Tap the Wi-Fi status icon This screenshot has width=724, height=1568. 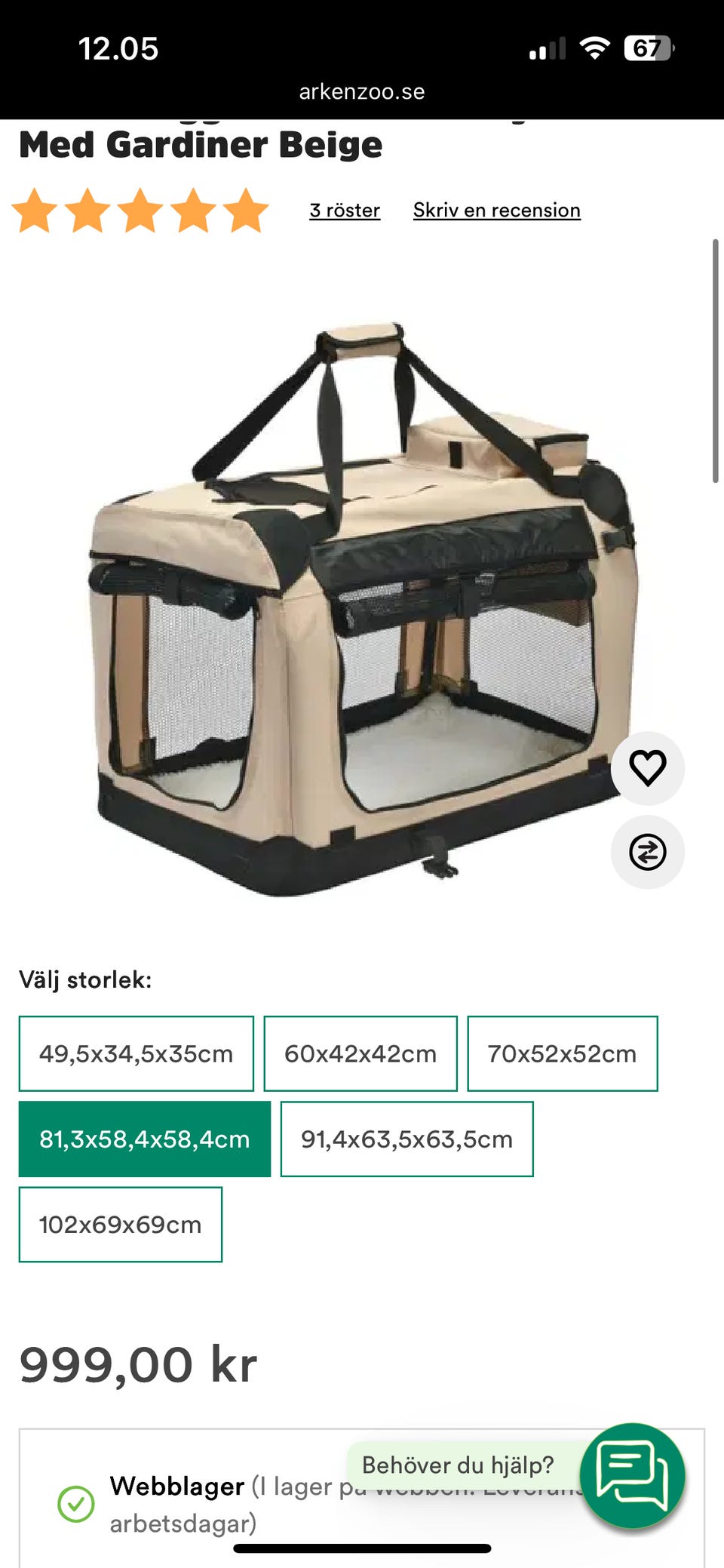[595, 47]
